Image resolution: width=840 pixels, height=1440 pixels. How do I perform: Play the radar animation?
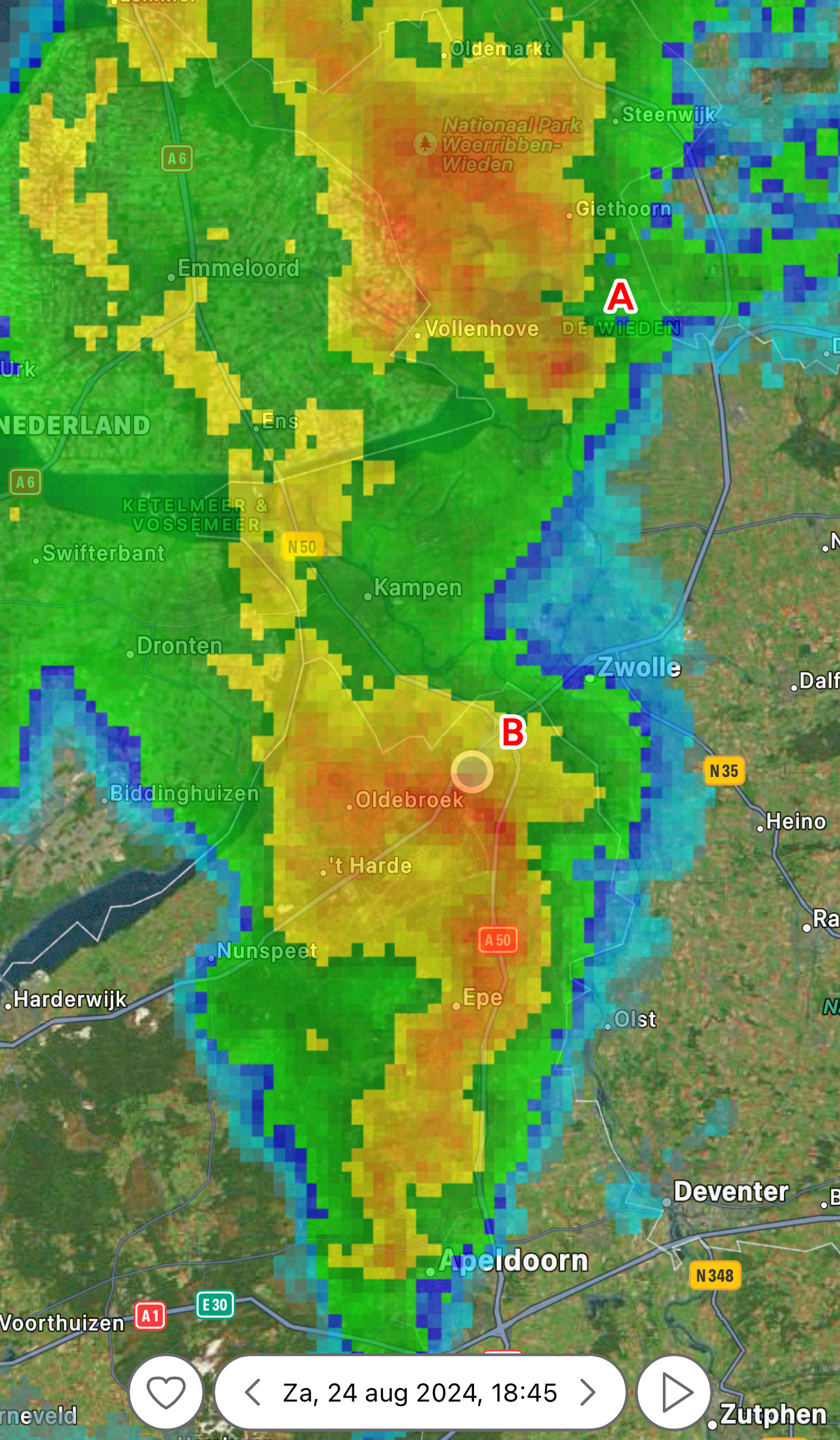674,1392
